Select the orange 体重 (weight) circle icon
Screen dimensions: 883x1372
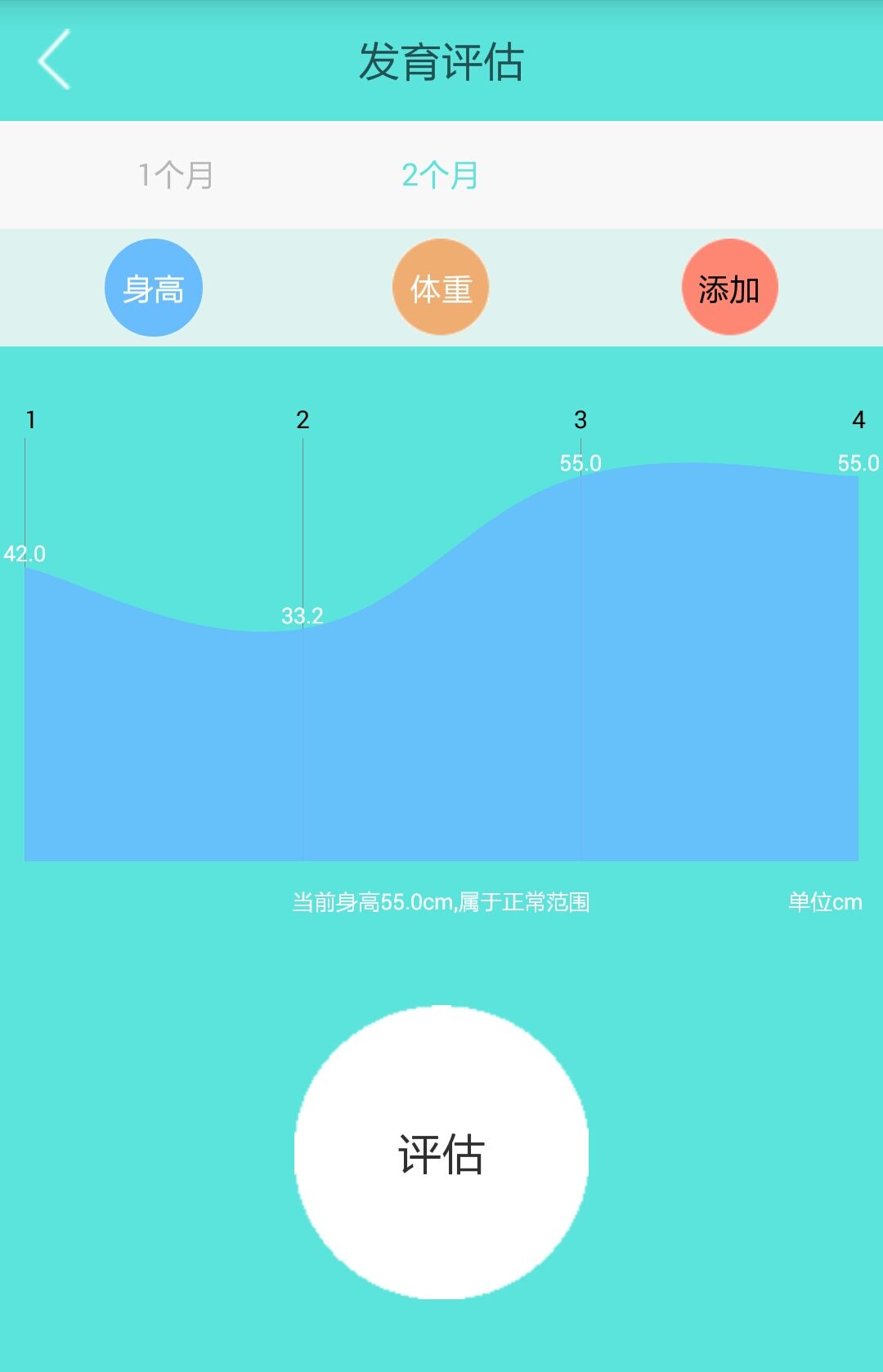pos(440,288)
